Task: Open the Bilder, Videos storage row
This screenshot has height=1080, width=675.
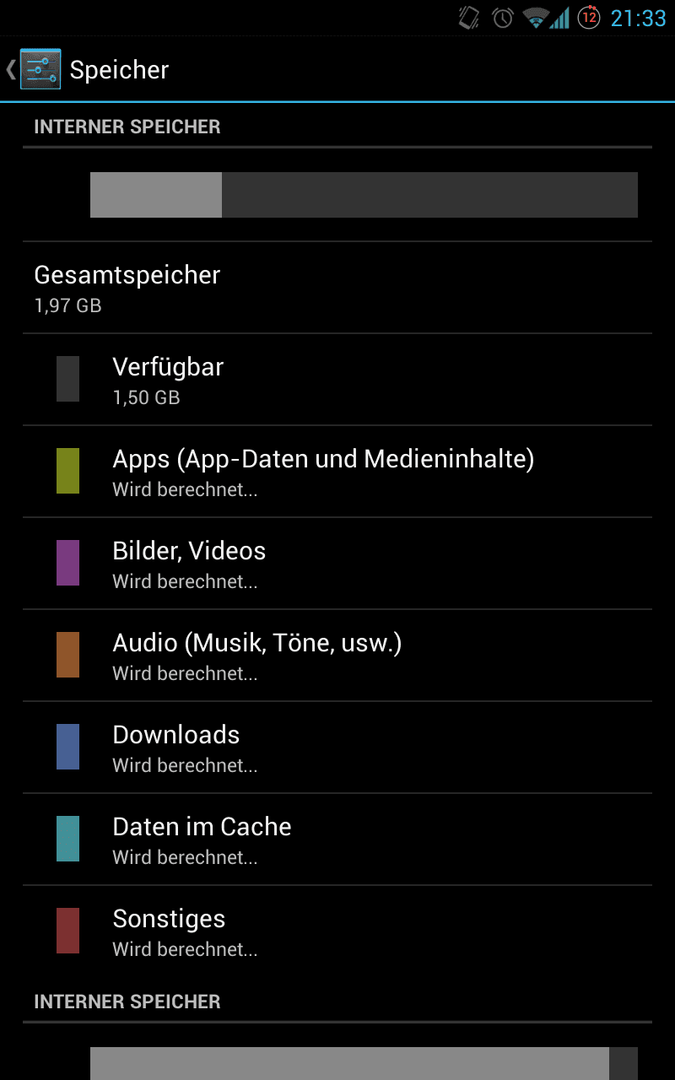Action: coord(338,563)
